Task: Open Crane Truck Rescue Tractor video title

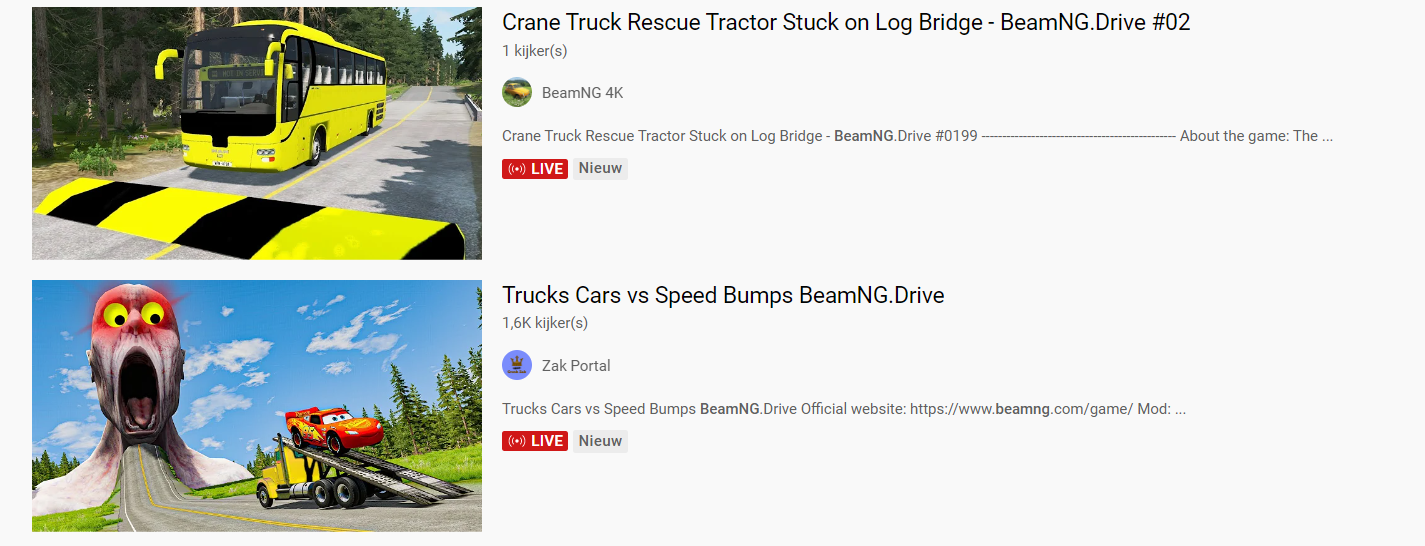Action: click(845, 22)
